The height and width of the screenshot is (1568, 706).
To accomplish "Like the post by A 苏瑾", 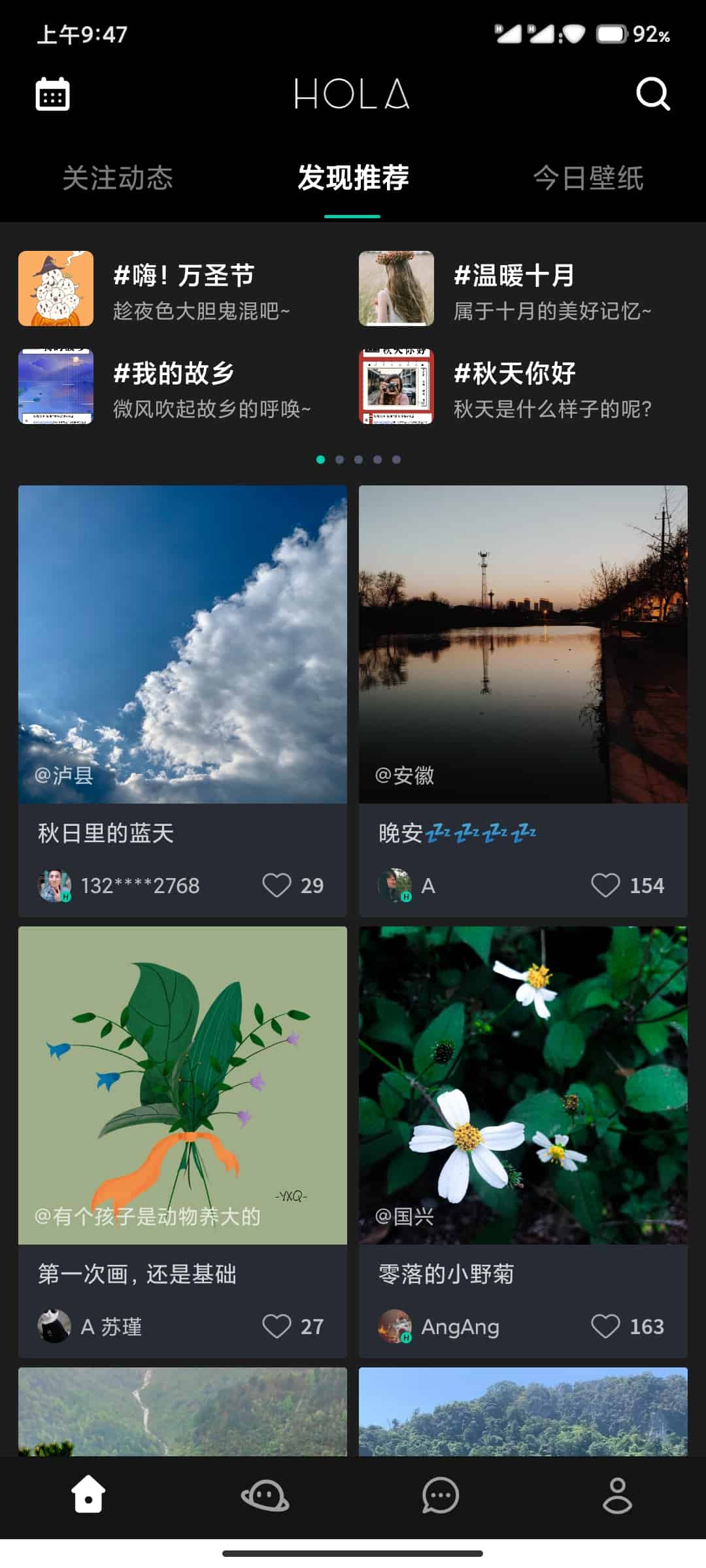I will [x=277, y=1326].
